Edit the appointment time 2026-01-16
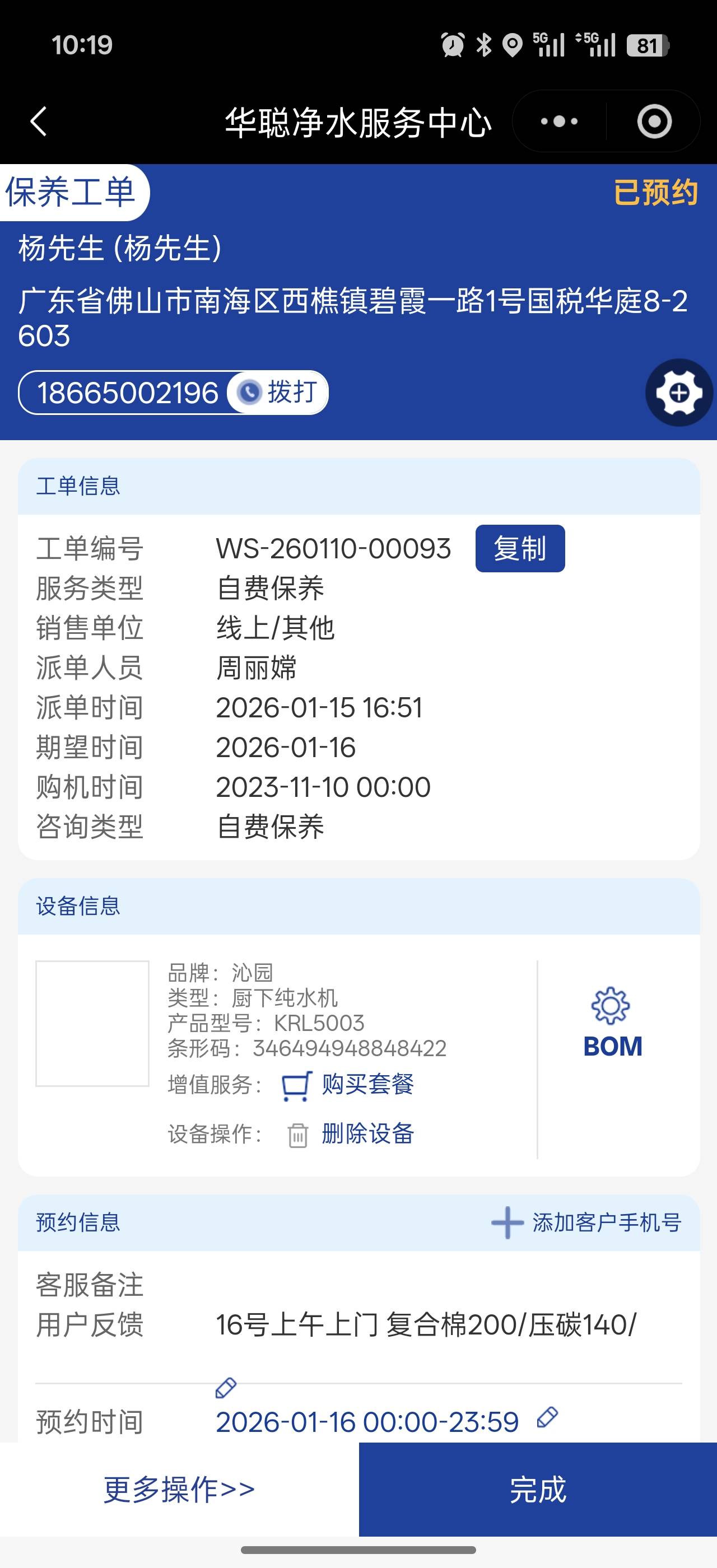This screenshot has width=717, height=1568. click(547, 1418)
